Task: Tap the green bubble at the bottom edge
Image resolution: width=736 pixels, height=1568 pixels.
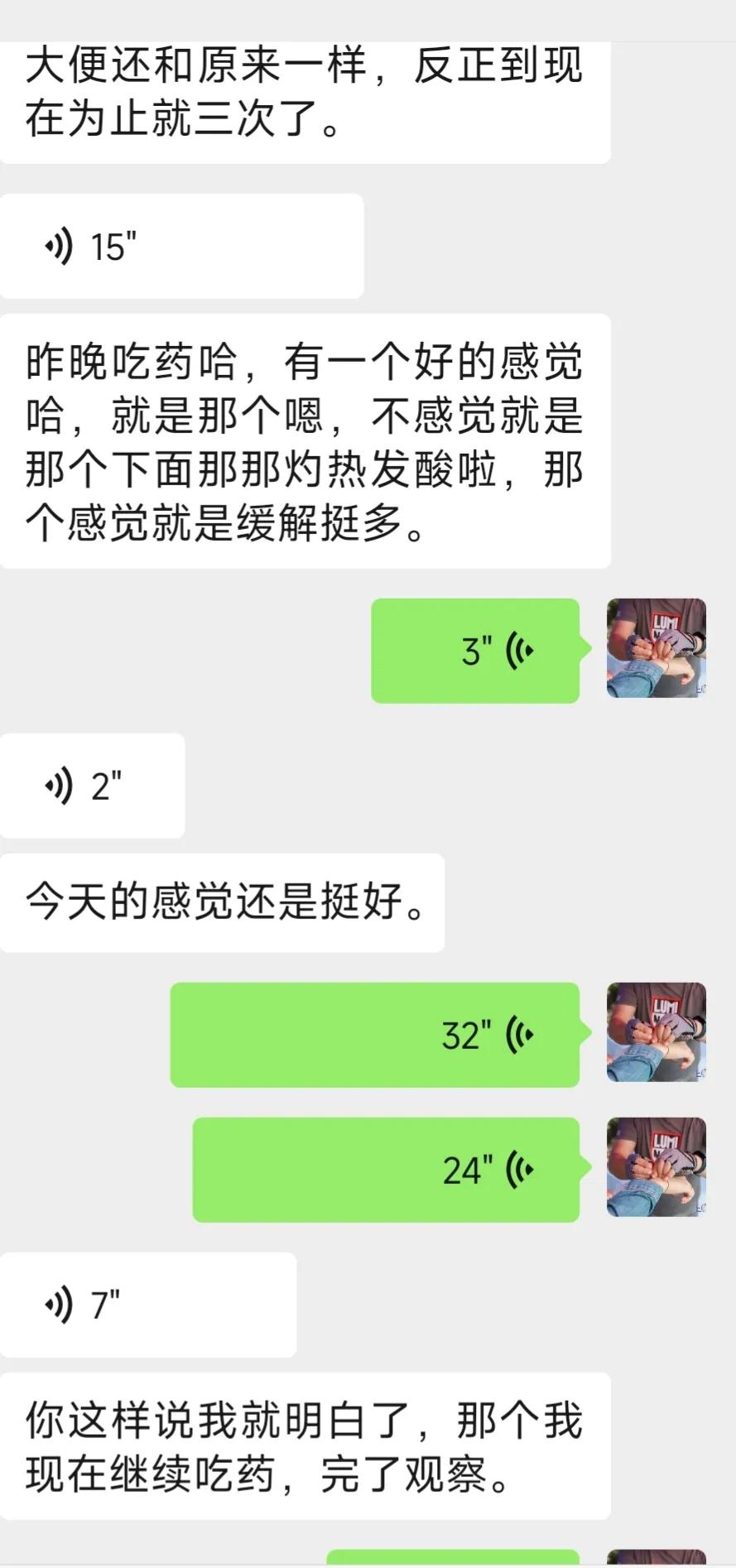Action: (x=455, y=1561)
